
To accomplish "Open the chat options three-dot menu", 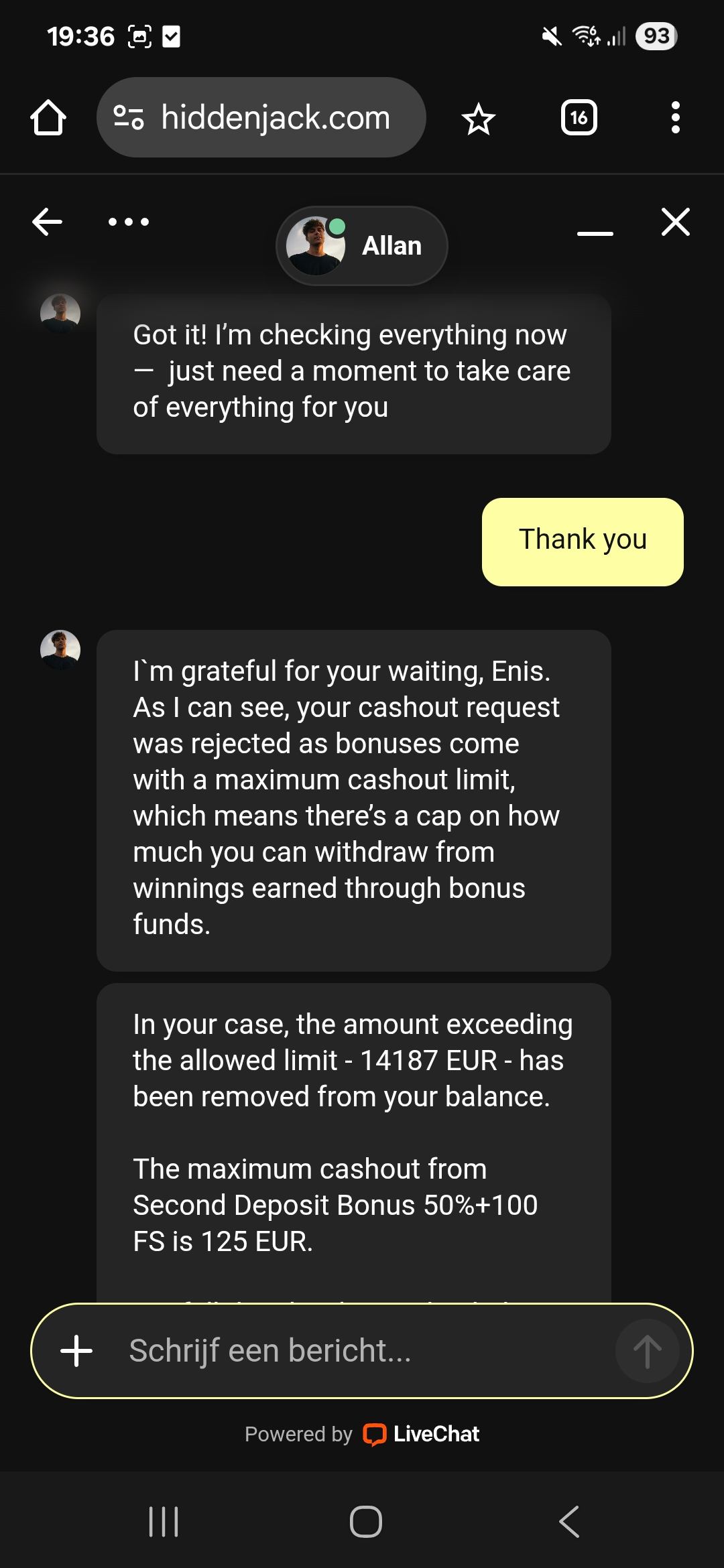I will pos(129,222).
